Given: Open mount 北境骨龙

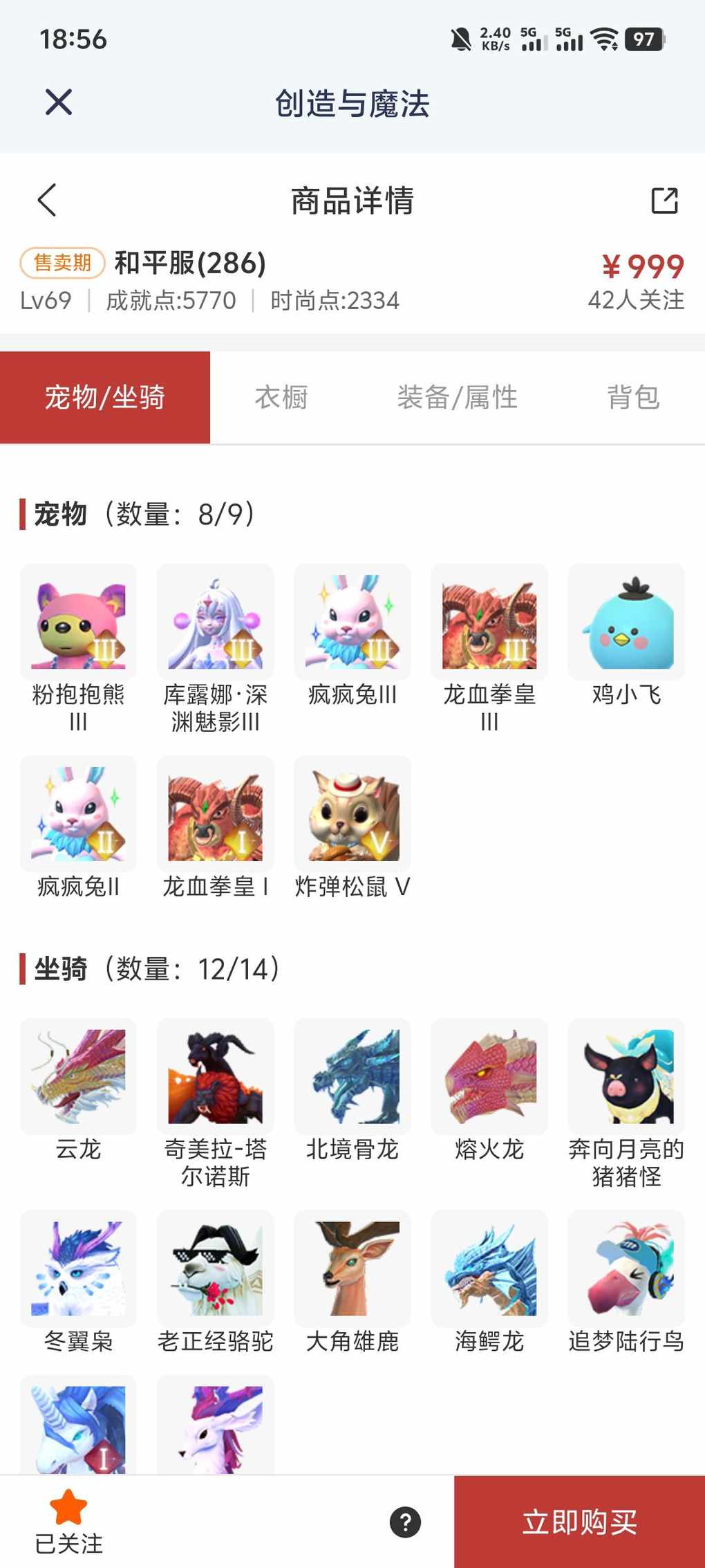Looking at the screenshot, I should pos(352,1076).
